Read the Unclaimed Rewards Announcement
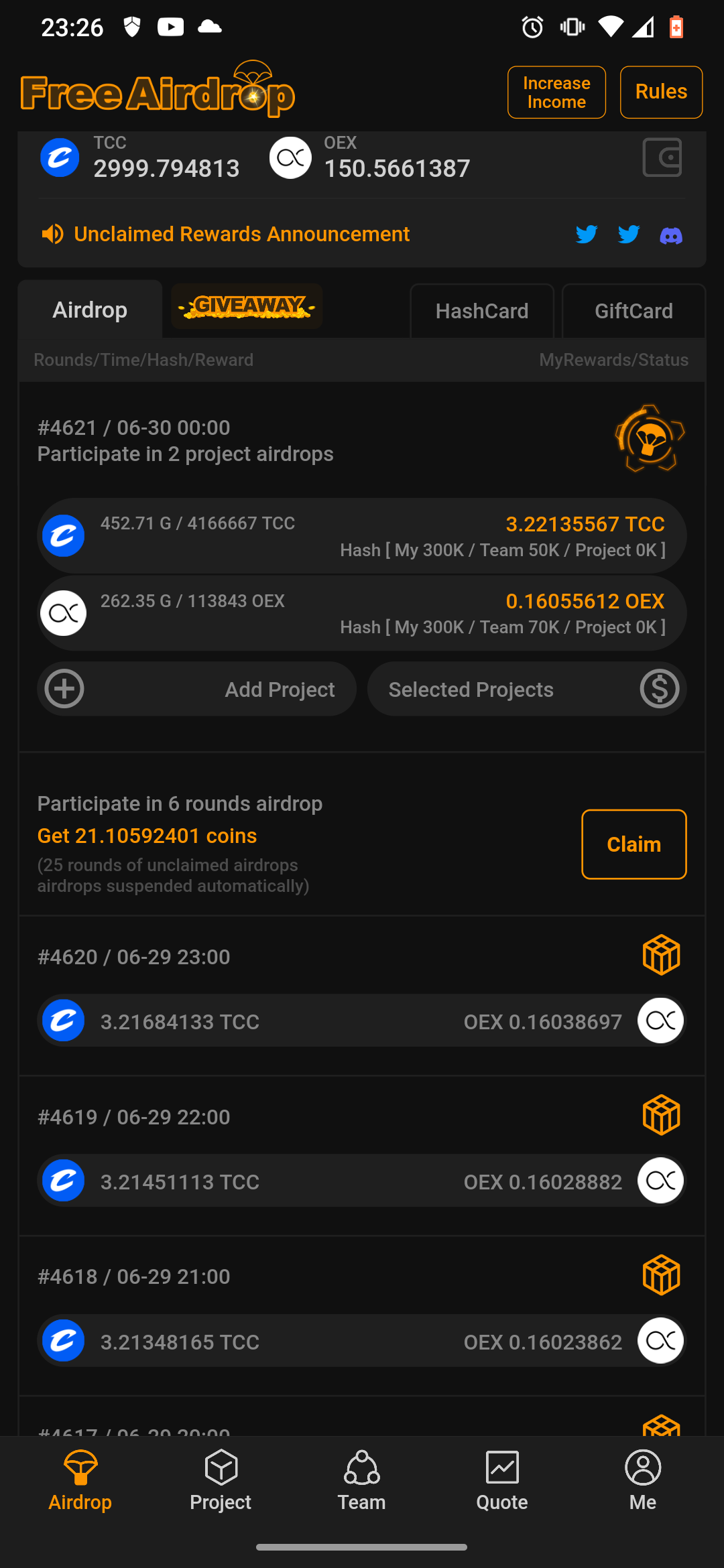The image size is (724, 1568). click(x=241, y=234)
